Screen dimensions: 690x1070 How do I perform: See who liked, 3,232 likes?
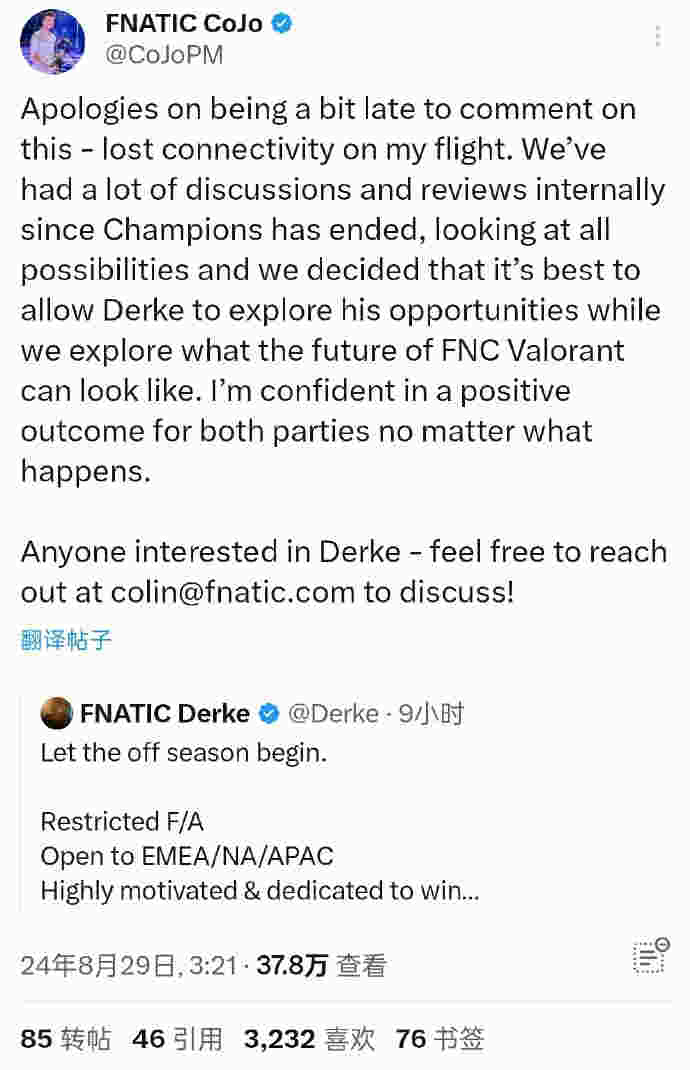coord(309,1039)
